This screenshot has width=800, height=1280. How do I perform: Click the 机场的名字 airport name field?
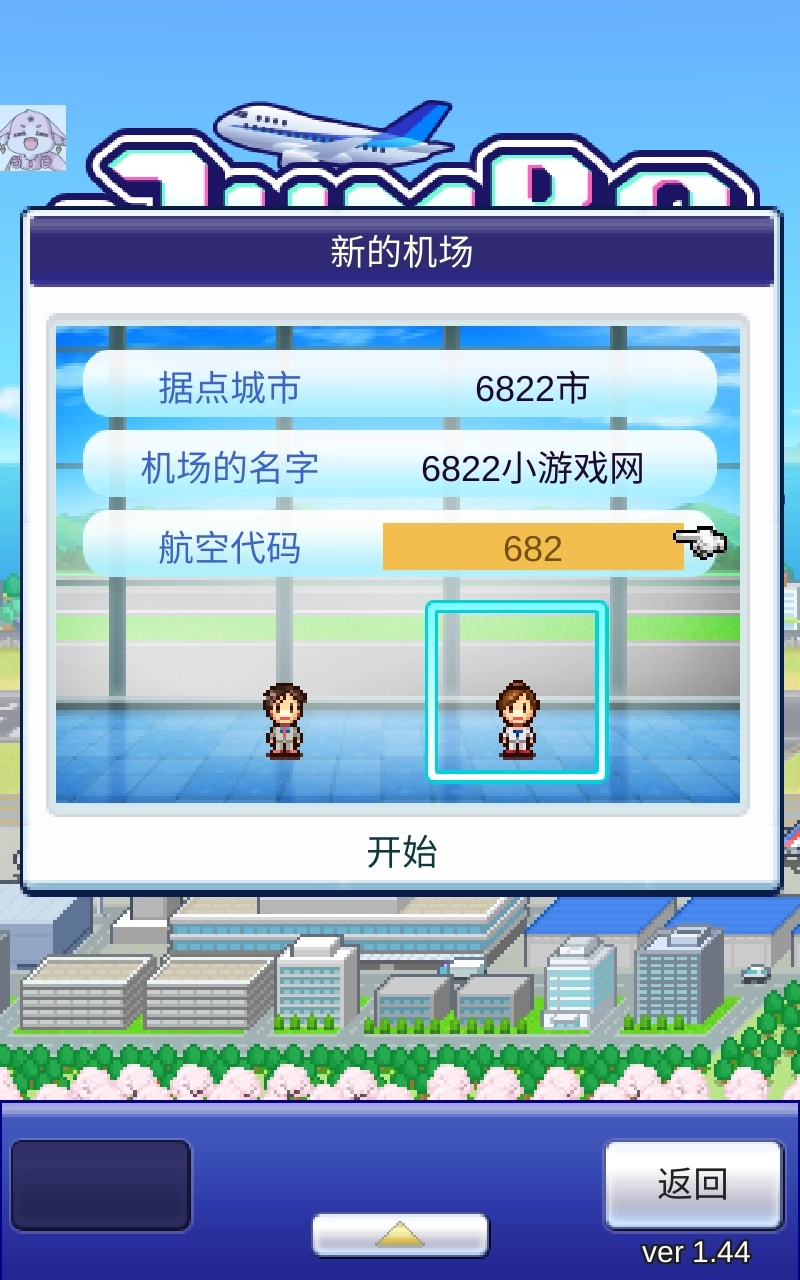pos(400,467)
